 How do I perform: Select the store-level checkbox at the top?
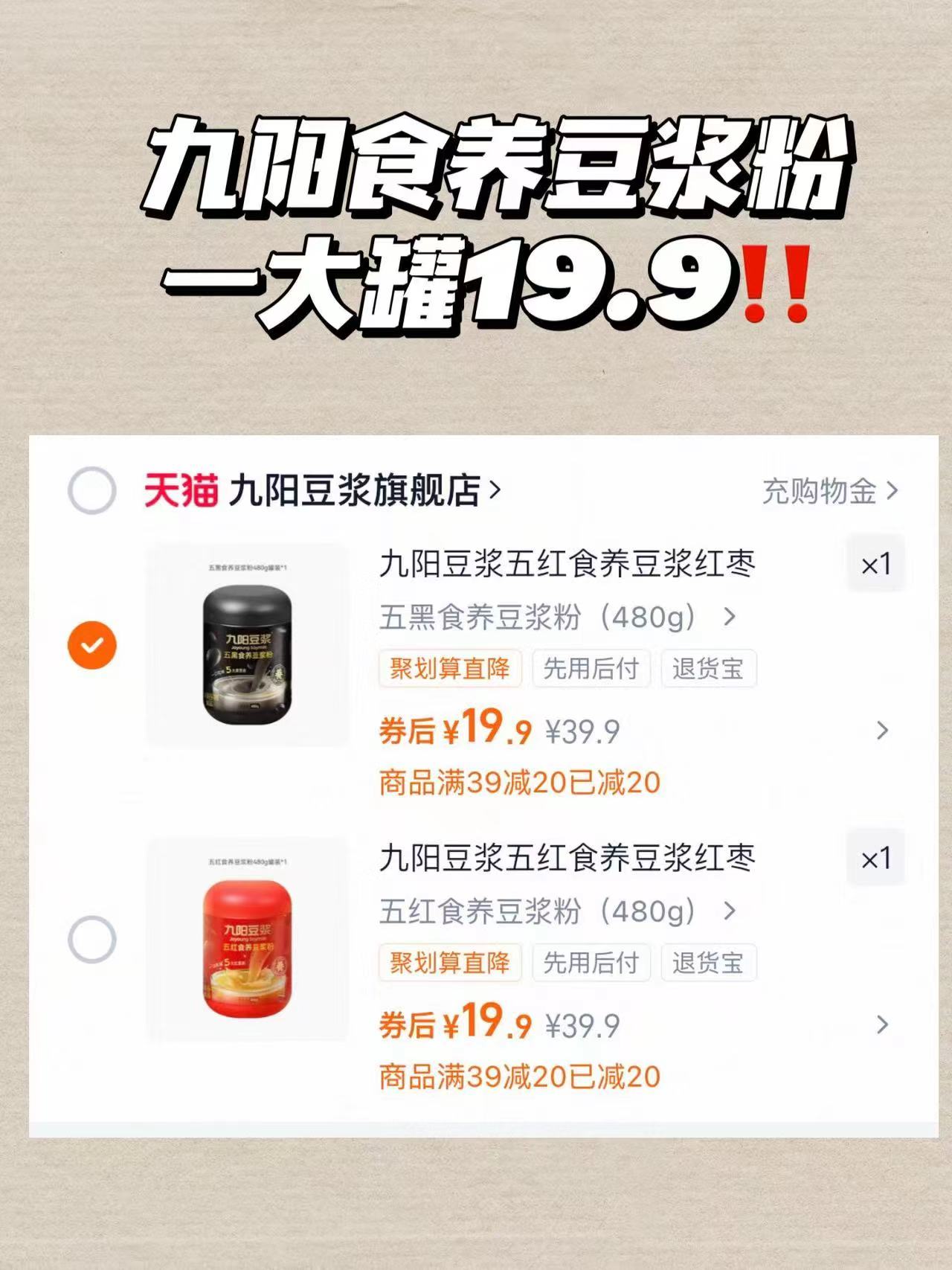click(x=91, y=490)
